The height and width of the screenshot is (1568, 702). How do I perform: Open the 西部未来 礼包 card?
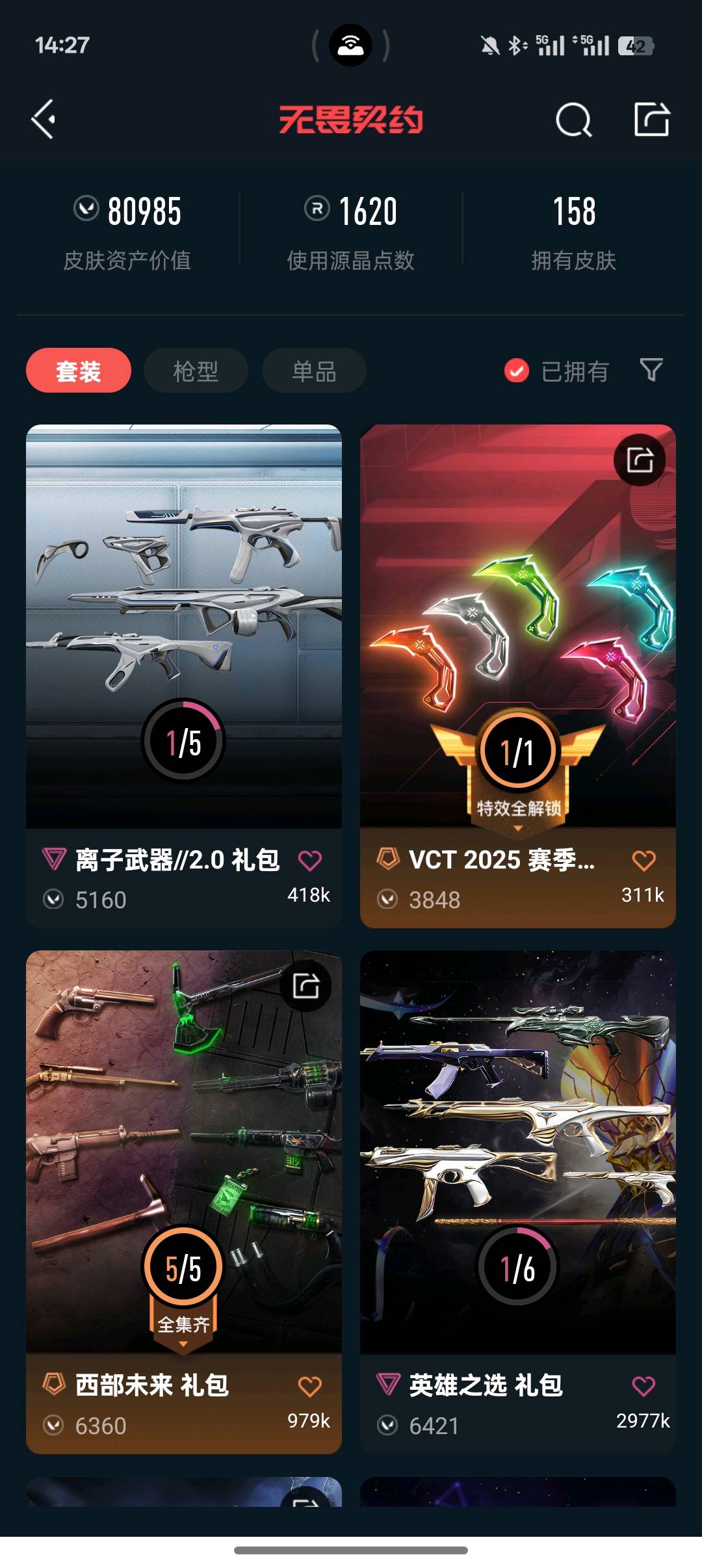click(184, 1202)
